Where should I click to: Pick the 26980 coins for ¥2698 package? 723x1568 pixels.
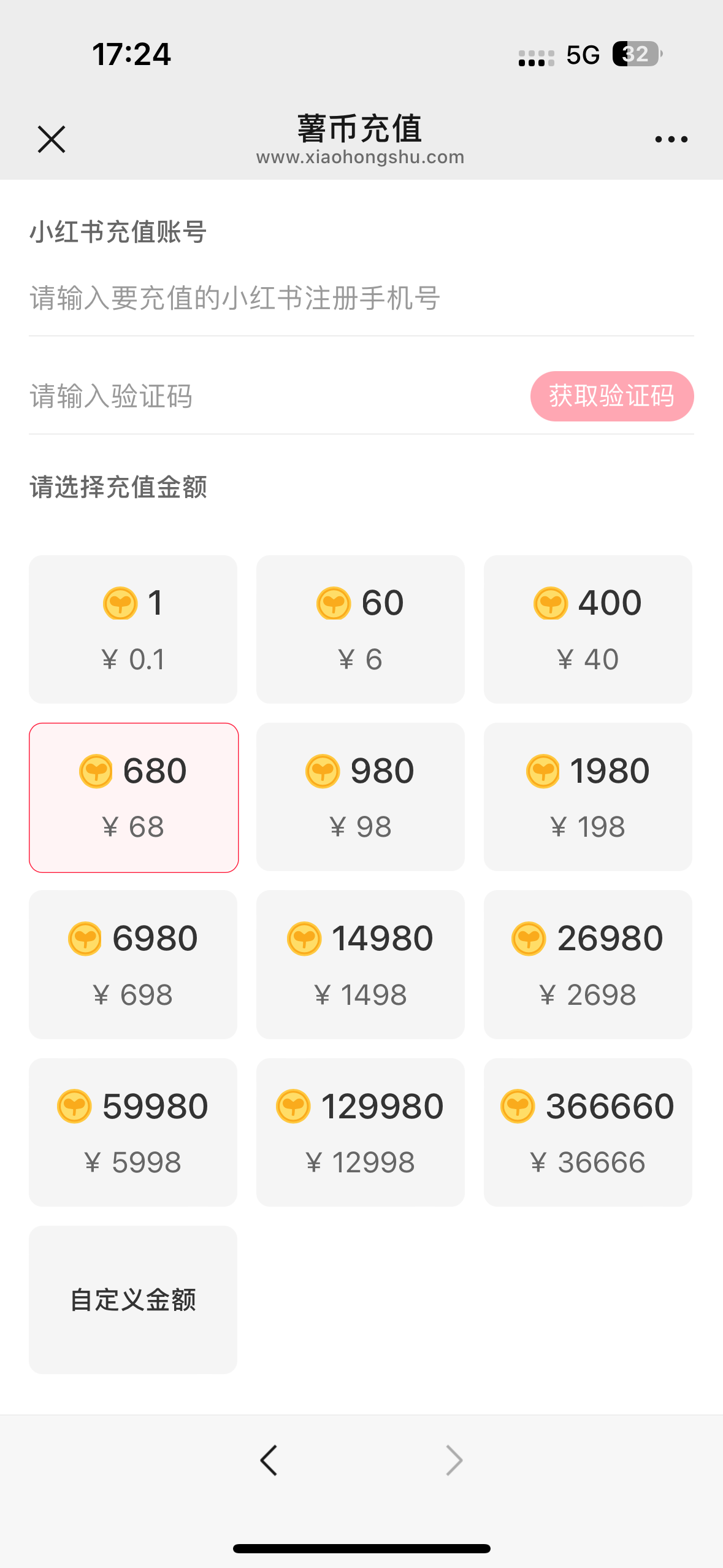click(x=587, y=964)
